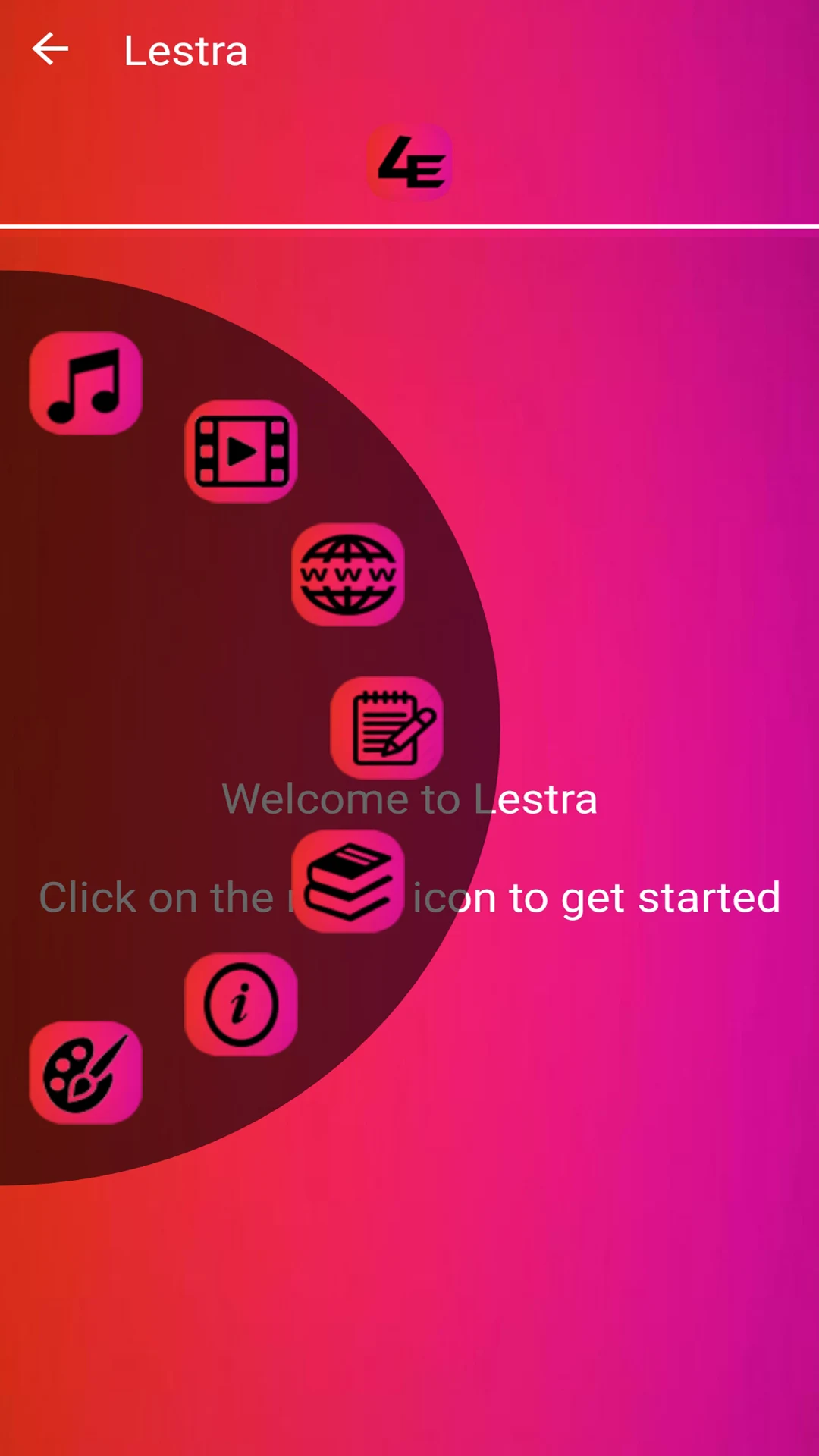Open the music note icon
The height and width of the screenshot is (1456, 819).
pos(86,384)
